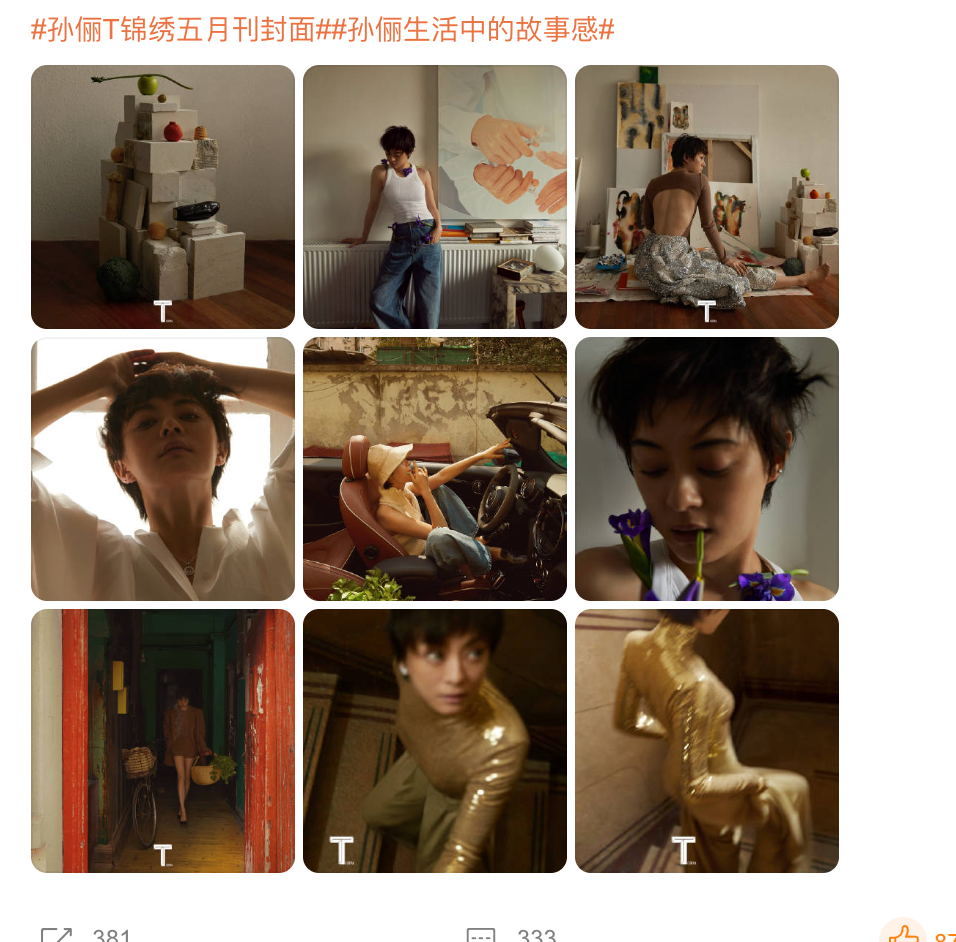Open hashtag 孙俪生活中的故事感

click(472, 30)
